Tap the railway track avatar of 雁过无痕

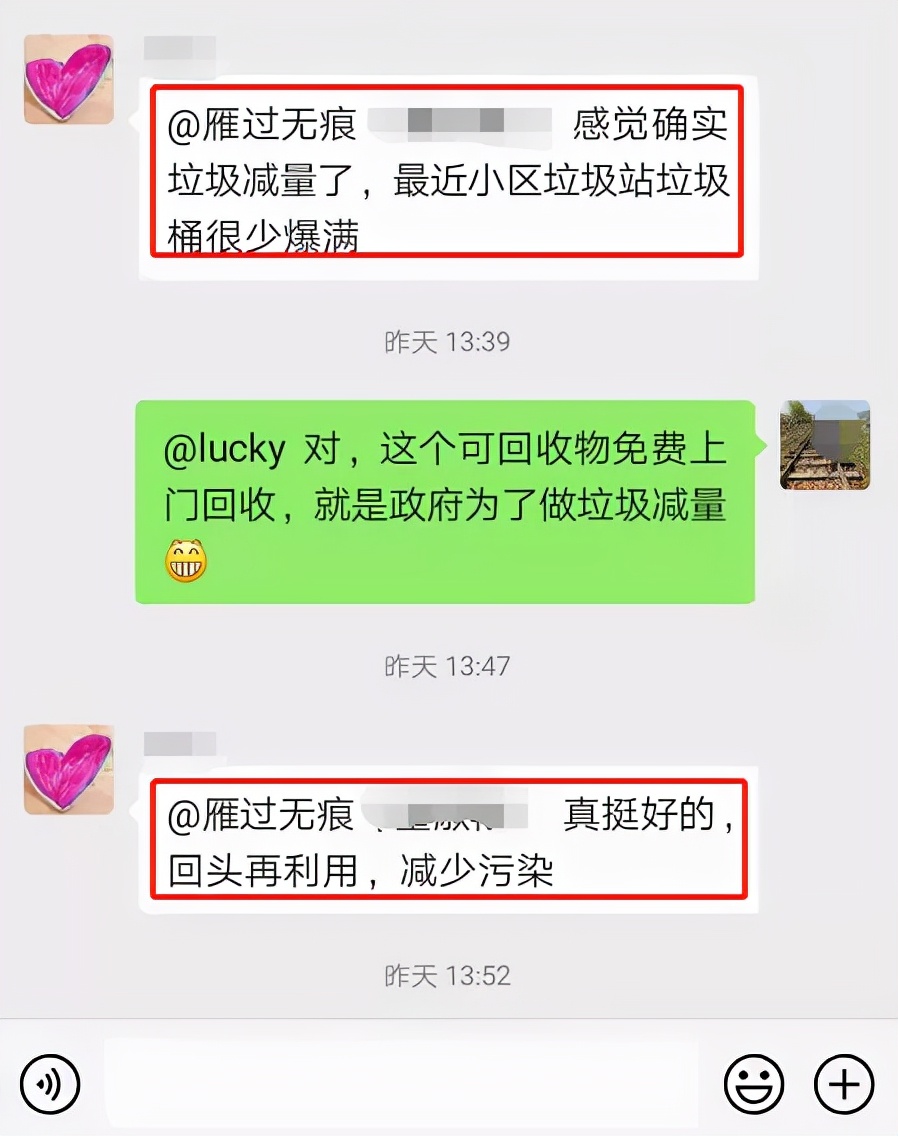(x=826, y=445)
